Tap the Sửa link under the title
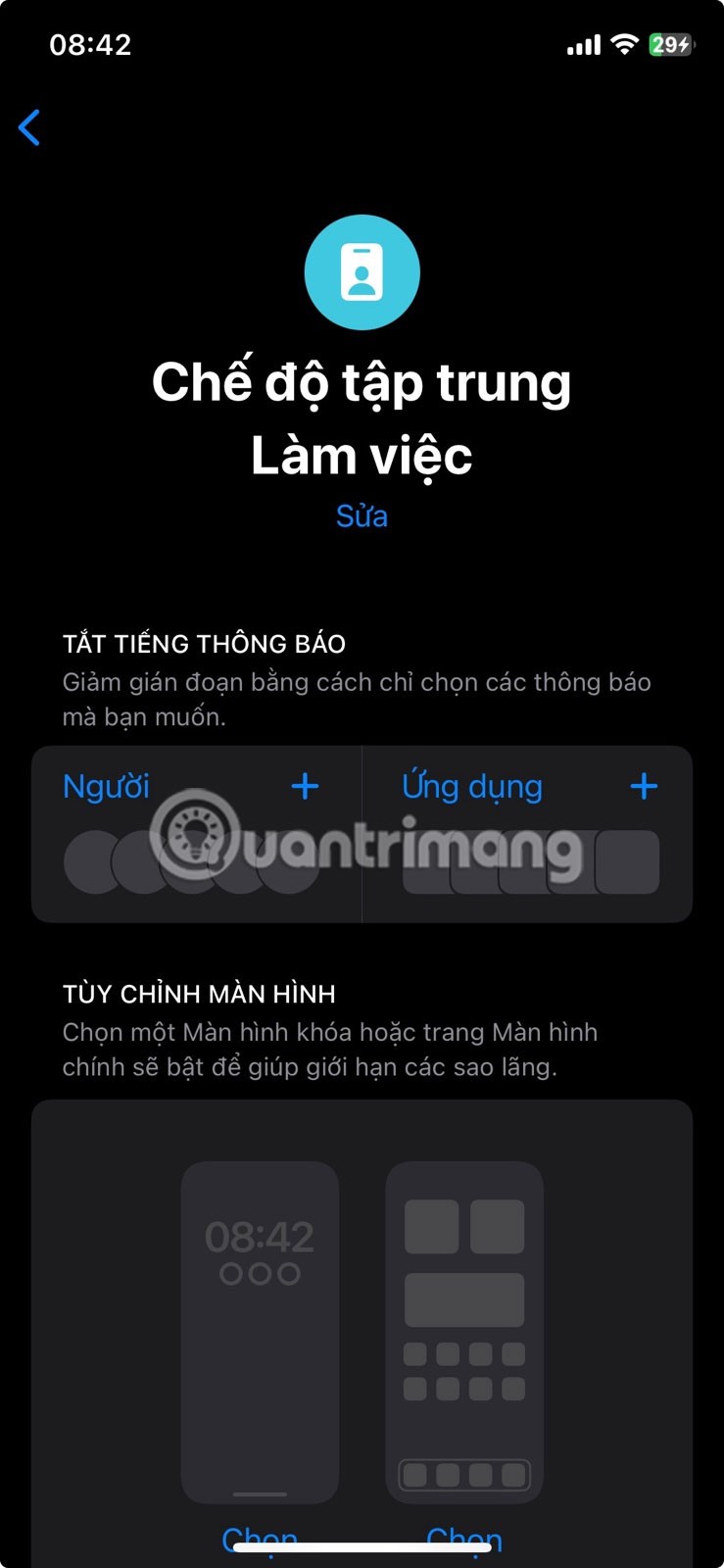This screenshot has width=724, height=1568. click(362, 516)
